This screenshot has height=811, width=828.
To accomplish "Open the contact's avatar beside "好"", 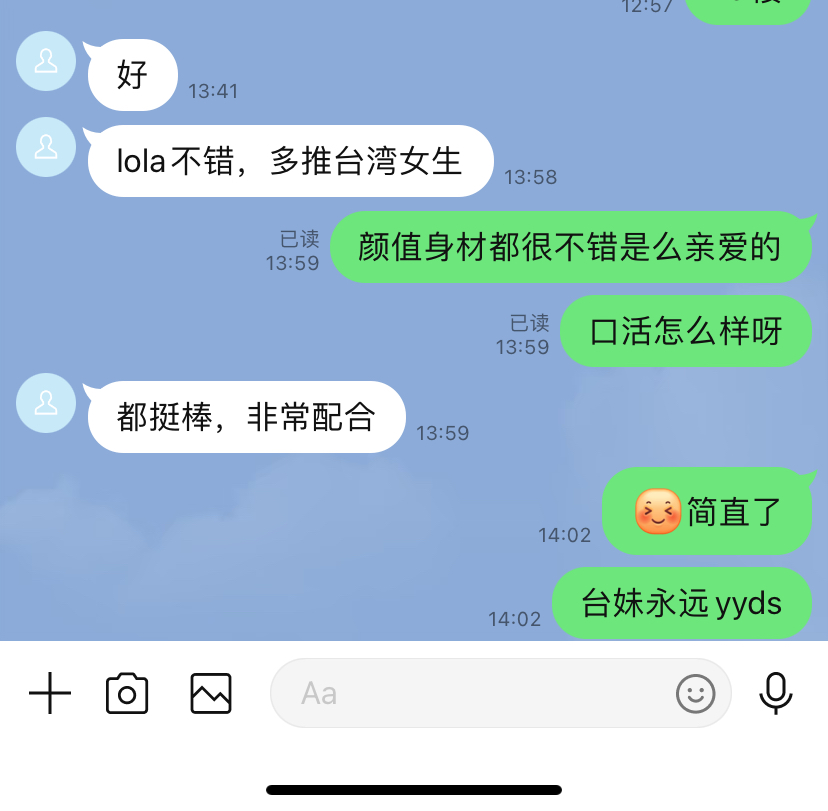I will coord(46,61).
